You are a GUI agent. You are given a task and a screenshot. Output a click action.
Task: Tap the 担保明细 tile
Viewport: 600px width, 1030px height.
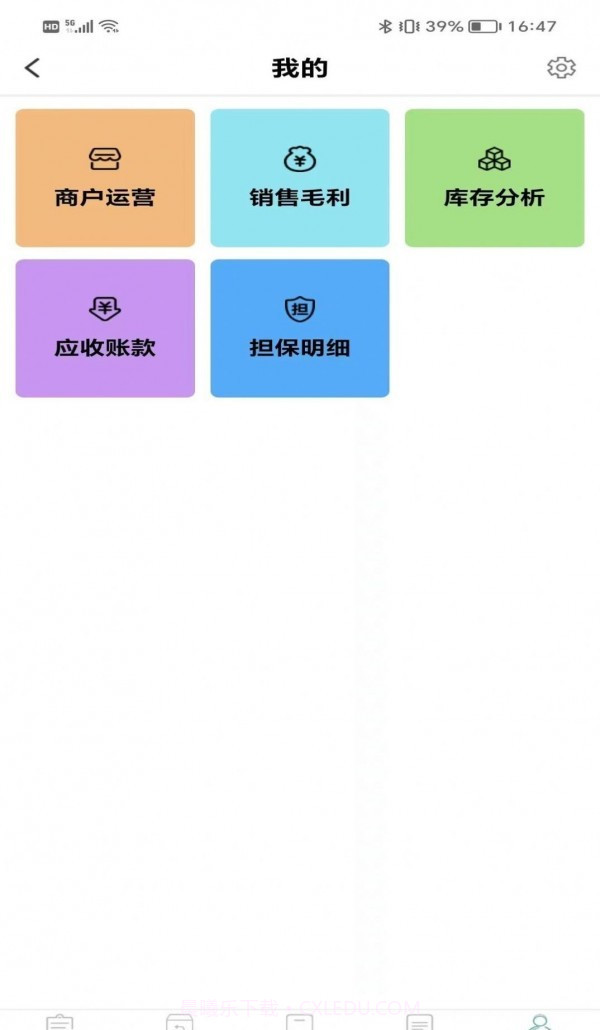pyautogui.click(x=300, y=328)
